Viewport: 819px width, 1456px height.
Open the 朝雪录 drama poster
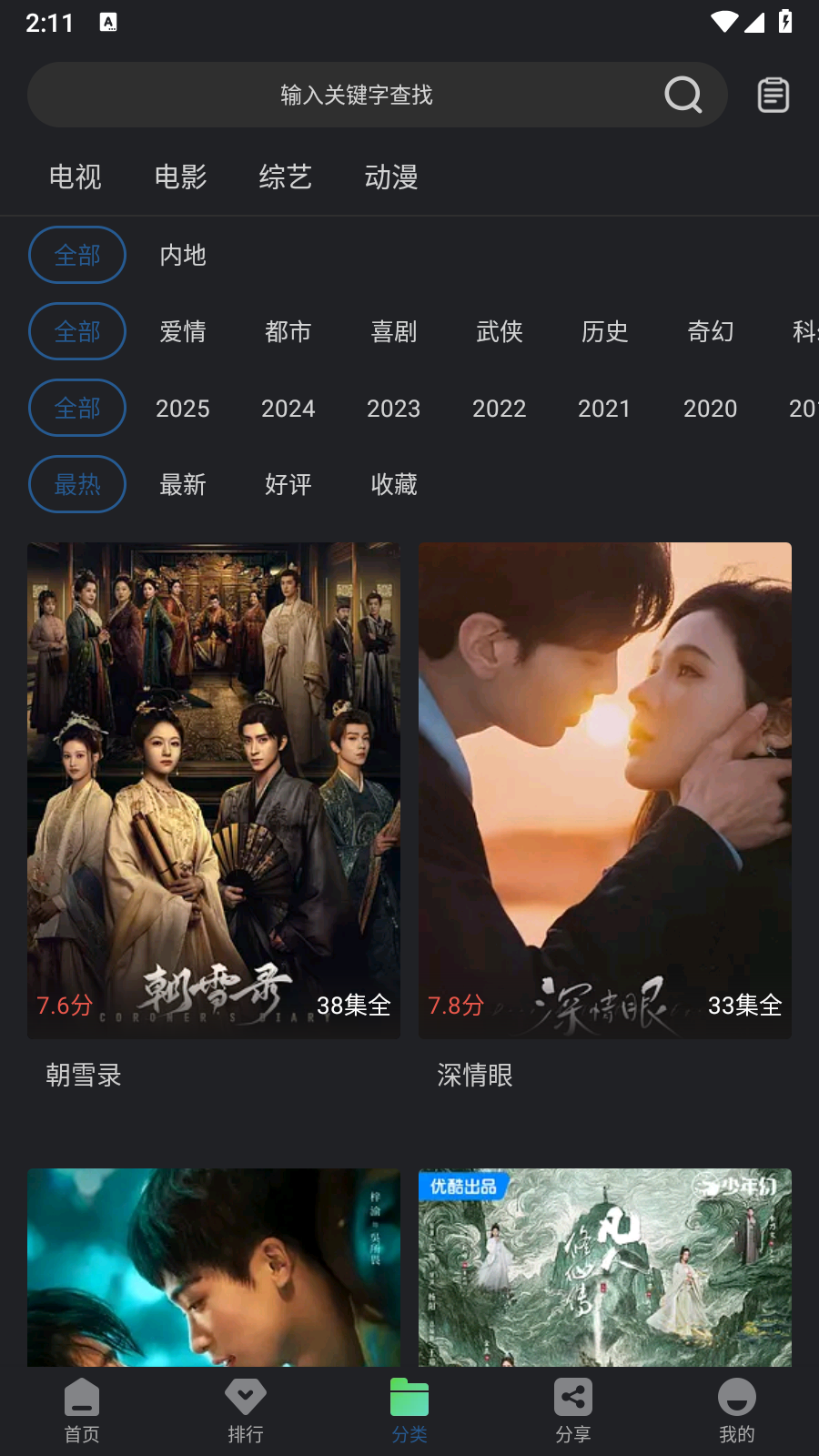click(213, 789)
